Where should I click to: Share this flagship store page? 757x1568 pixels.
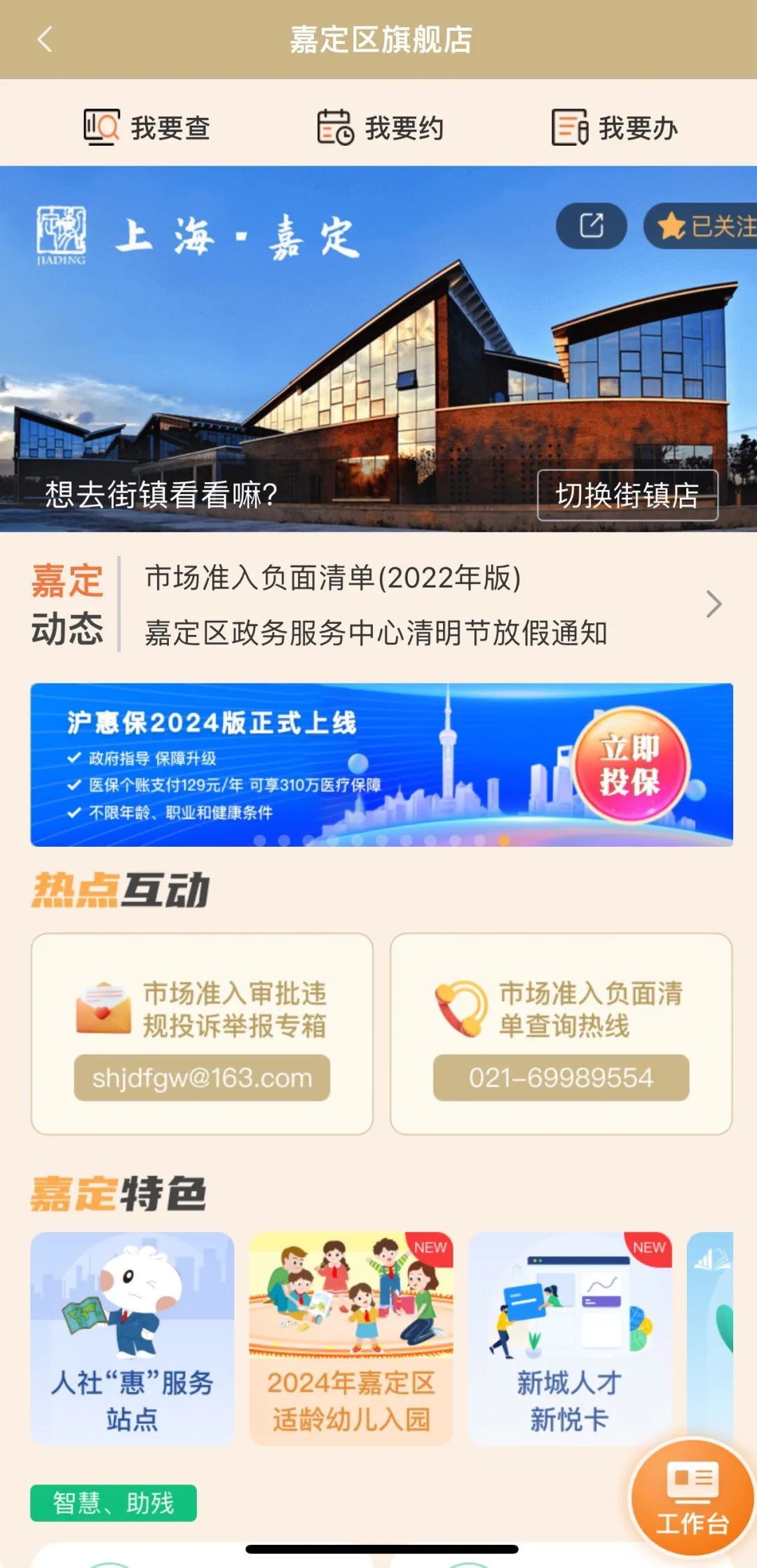tap(591, 226)
